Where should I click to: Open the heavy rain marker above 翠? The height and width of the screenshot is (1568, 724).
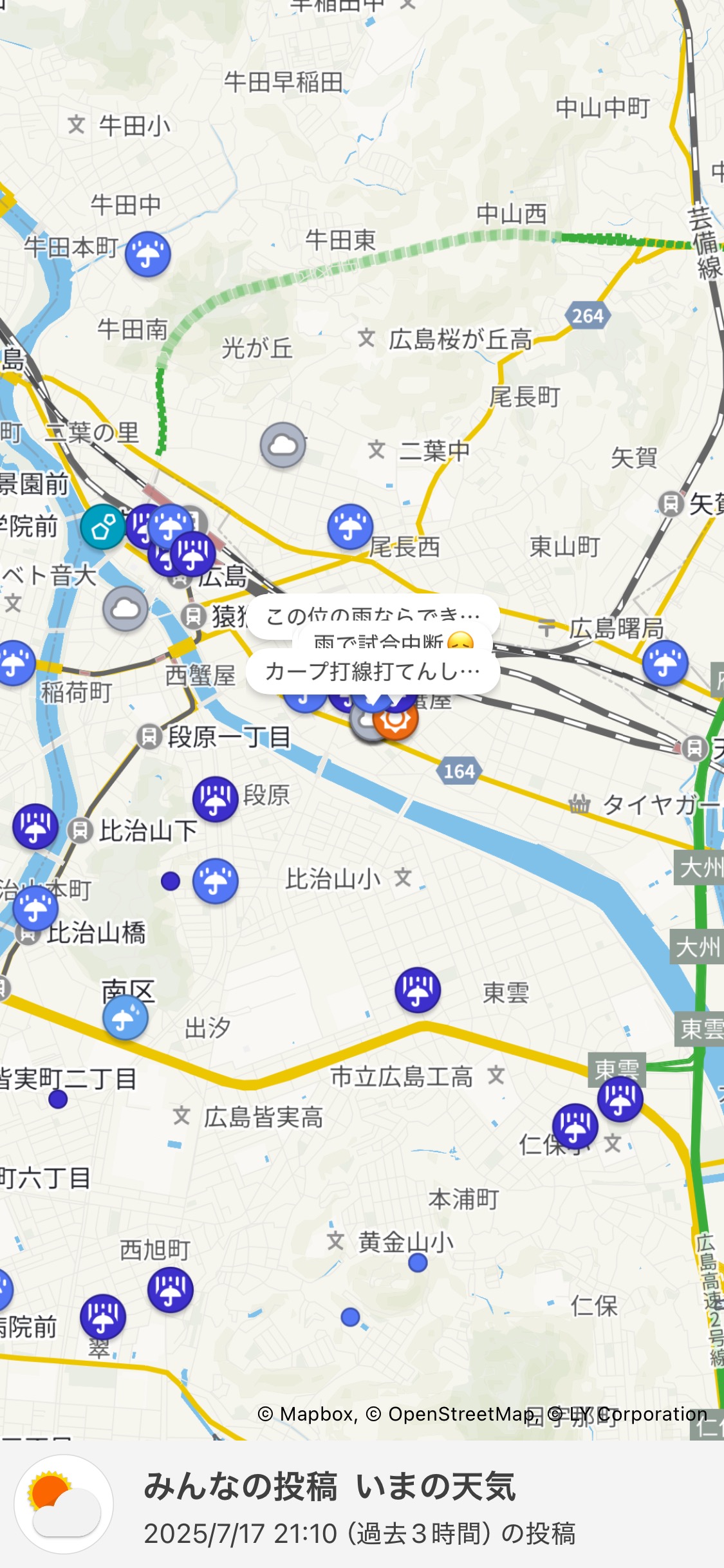tap(103, 1317)
